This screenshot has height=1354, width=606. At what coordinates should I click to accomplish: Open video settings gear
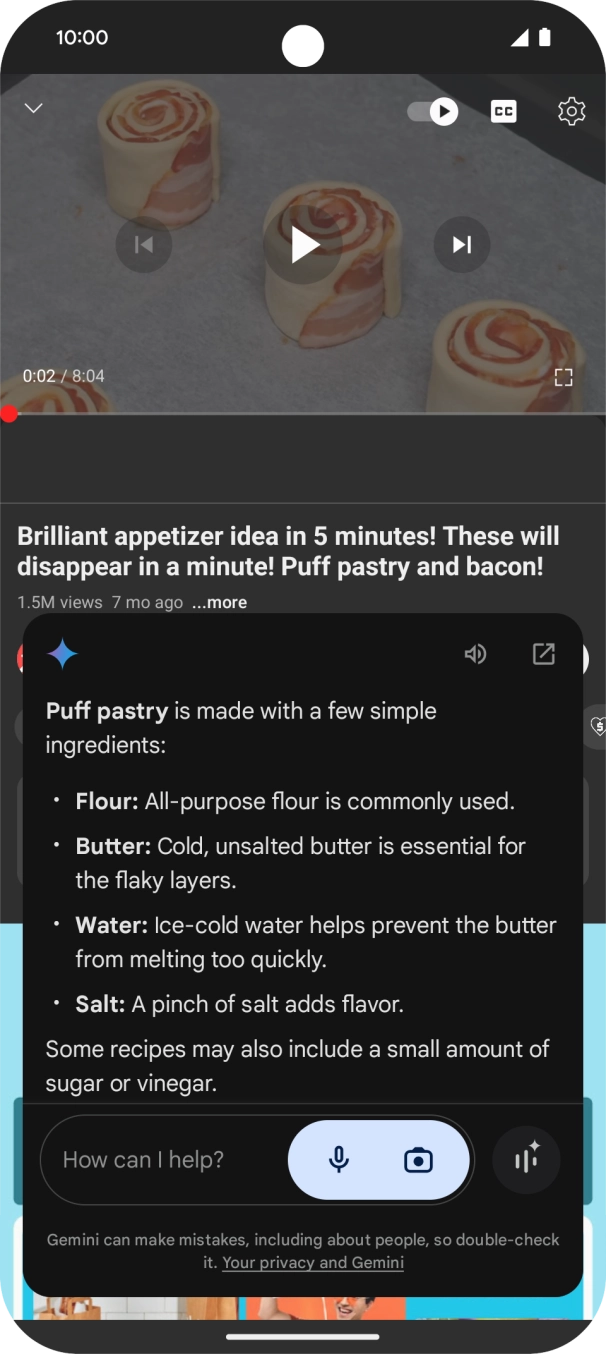point(571,111)
